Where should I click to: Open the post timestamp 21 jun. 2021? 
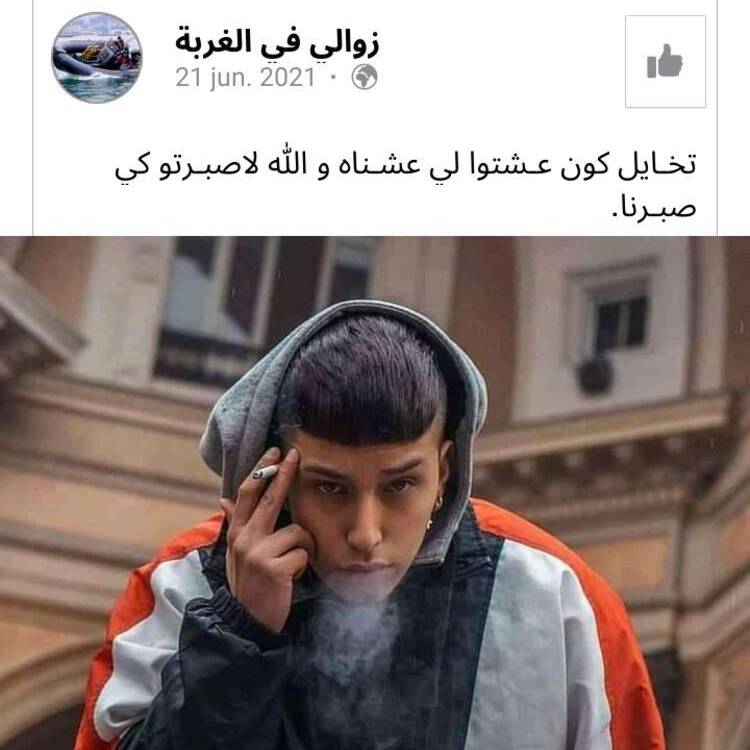(245, 78)
